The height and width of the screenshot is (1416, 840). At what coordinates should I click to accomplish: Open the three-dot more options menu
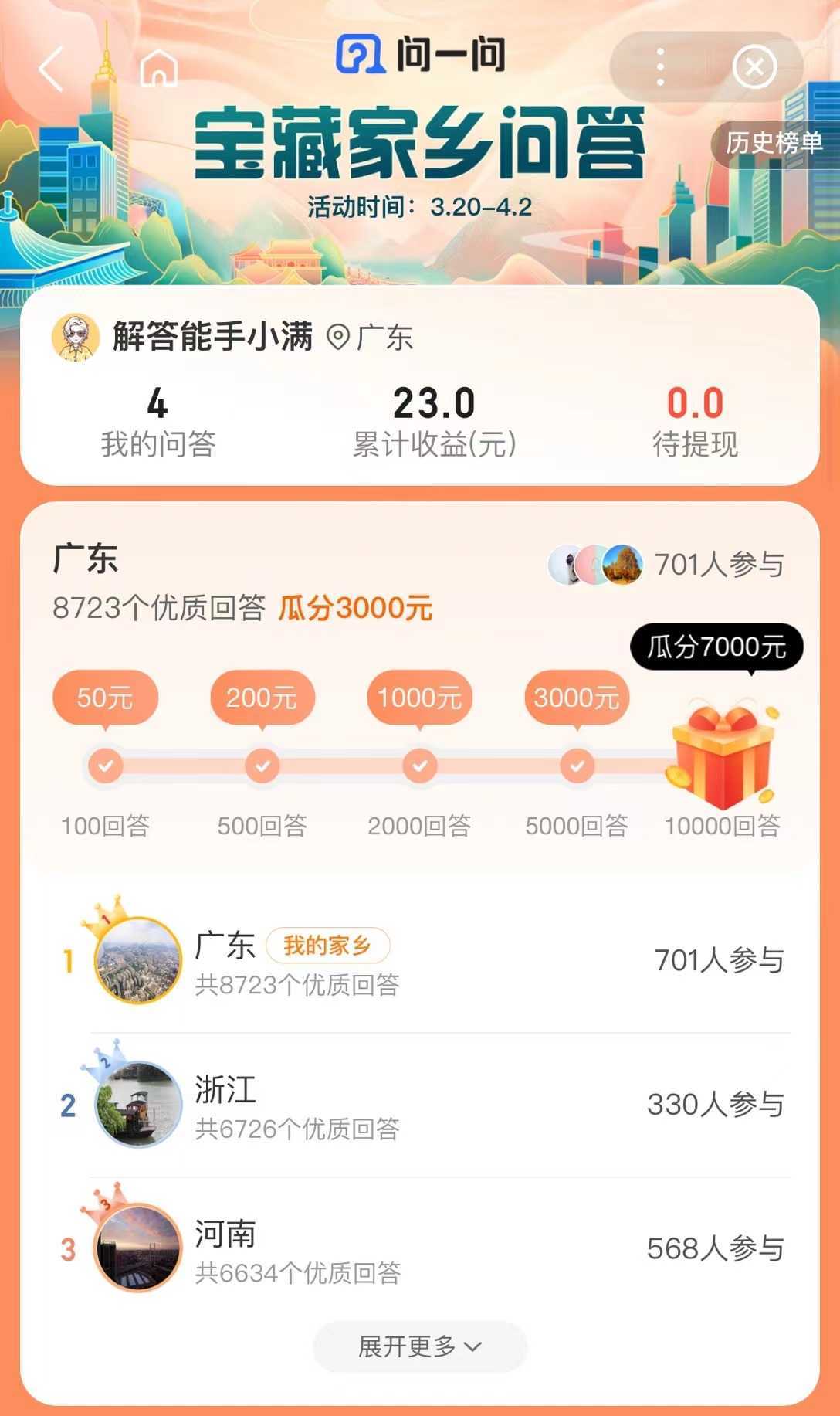point(660,67)
